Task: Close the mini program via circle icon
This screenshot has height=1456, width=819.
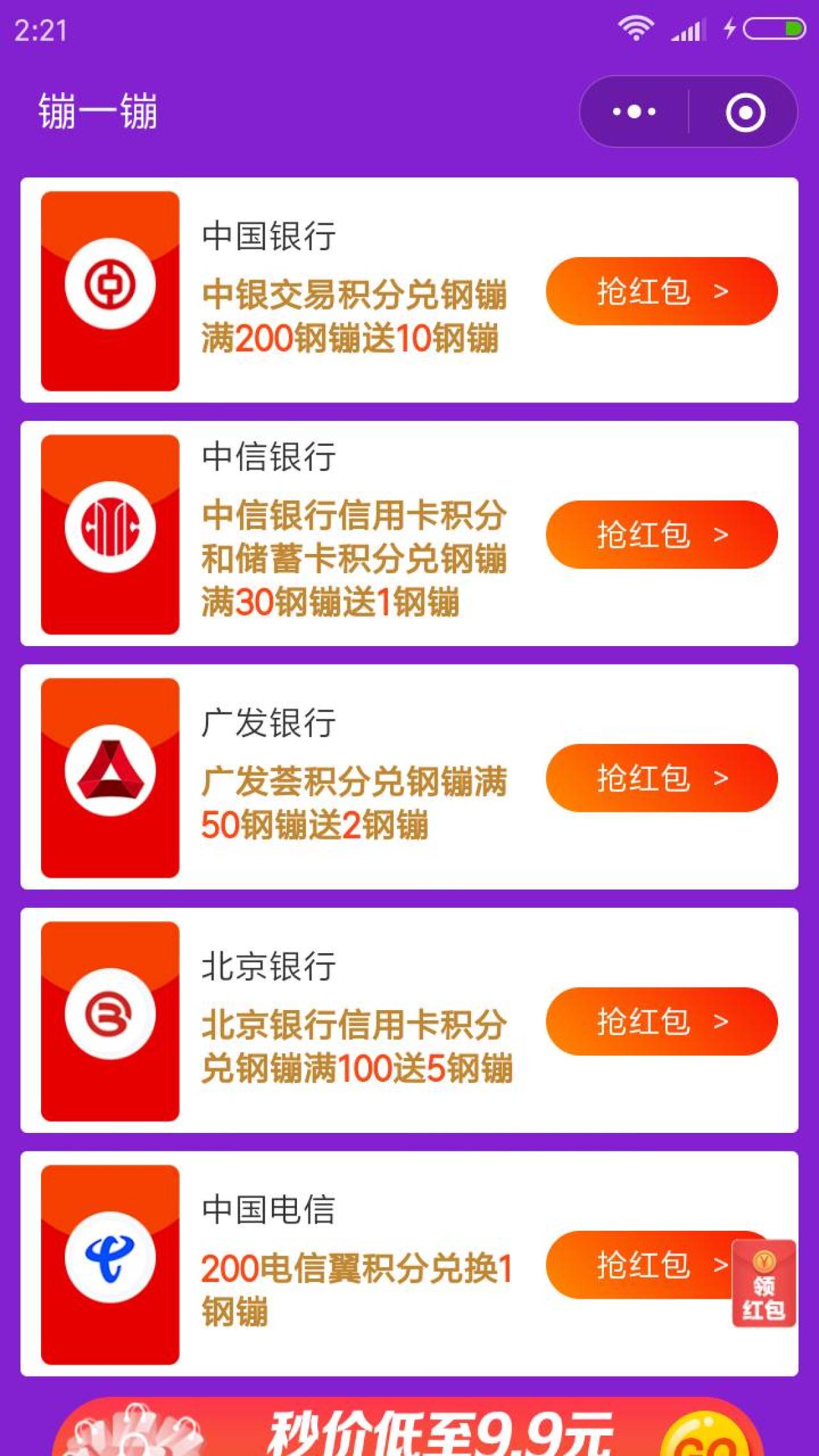Action: [x=745, y=113]
